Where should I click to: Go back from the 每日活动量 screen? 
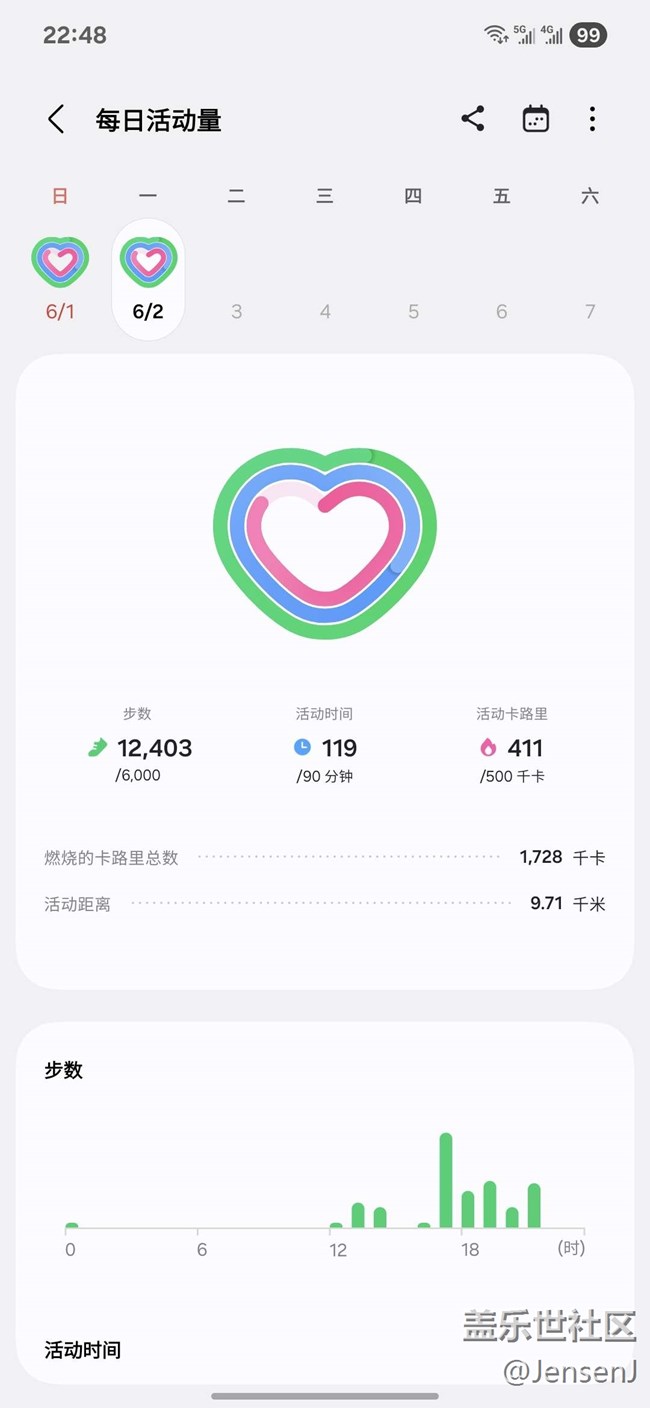(56, 120)
